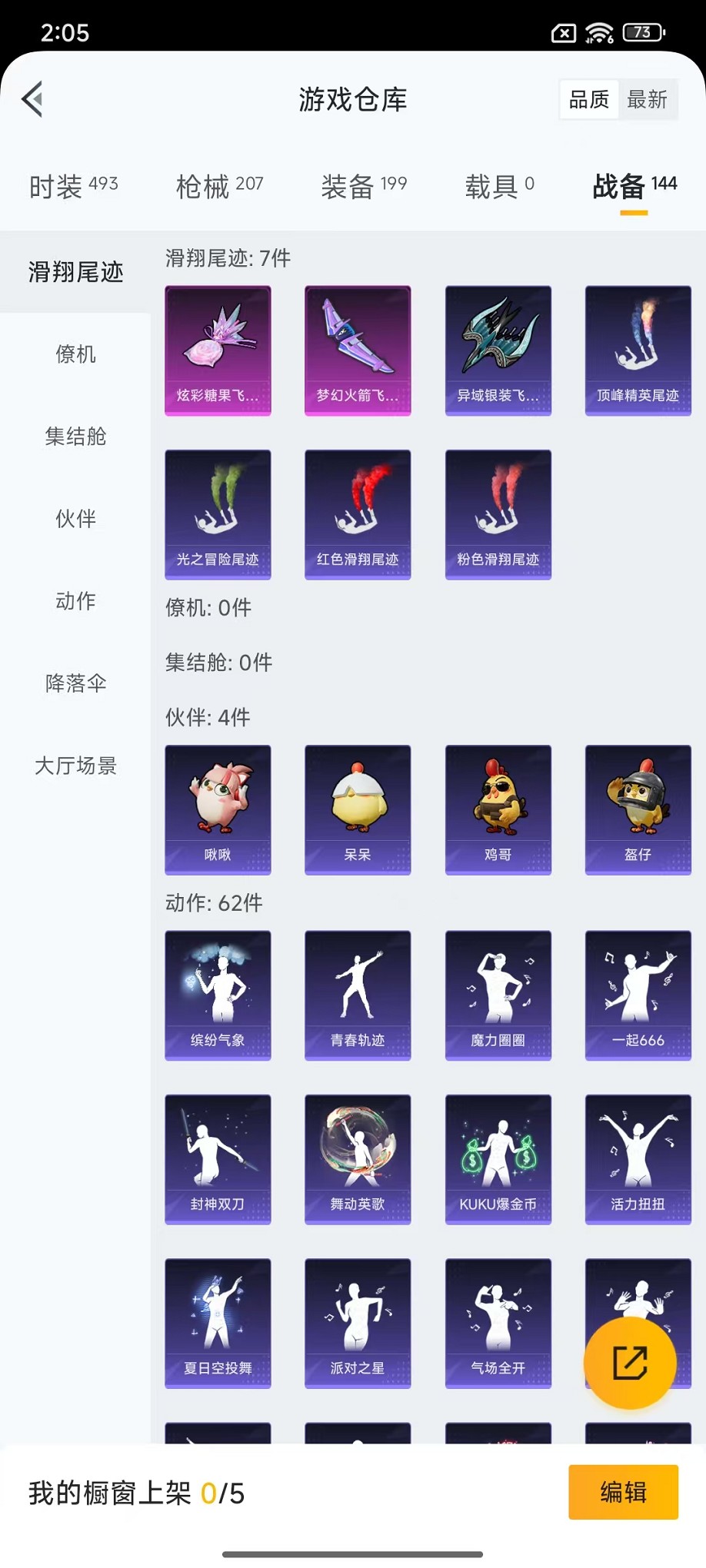Open the 降落伞 category in the sidebar
This screenshot has width=706, height=1568.
click(x=75, y=683)
